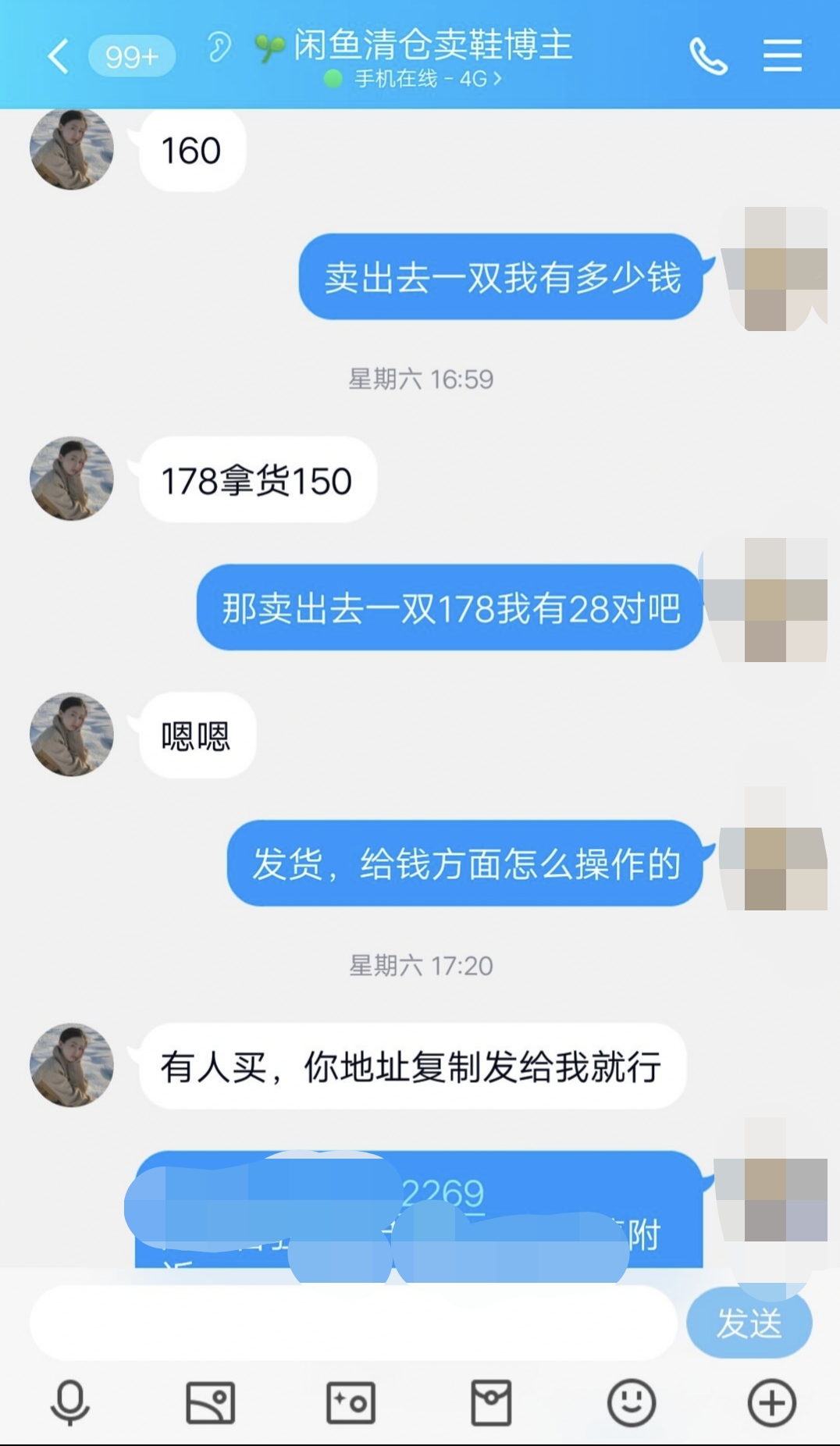
Task: Open the chat settings hamburger icon
Action: click(x=783, y=55)
